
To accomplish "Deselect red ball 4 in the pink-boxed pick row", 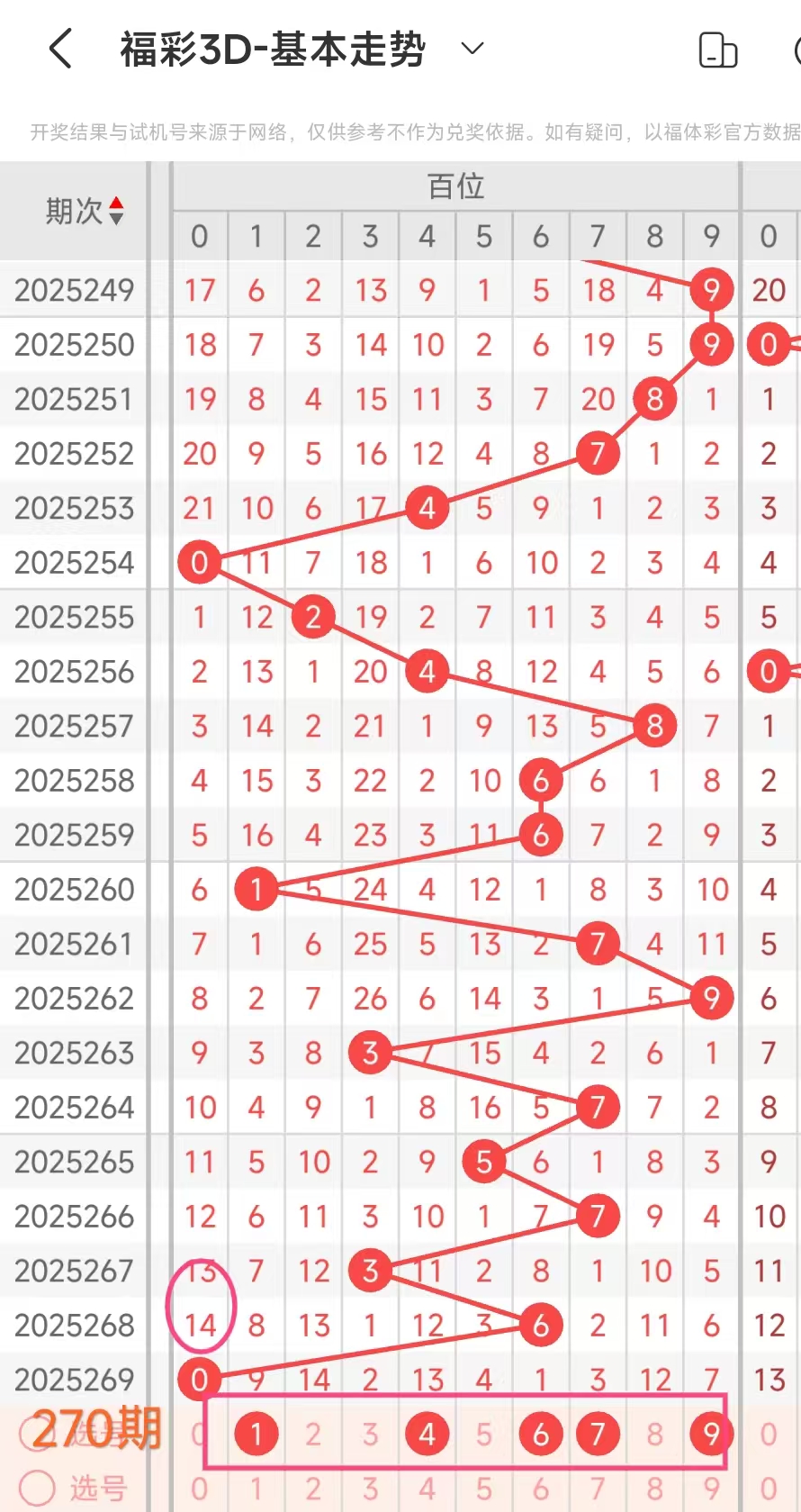I will (x=427, y=1434).
